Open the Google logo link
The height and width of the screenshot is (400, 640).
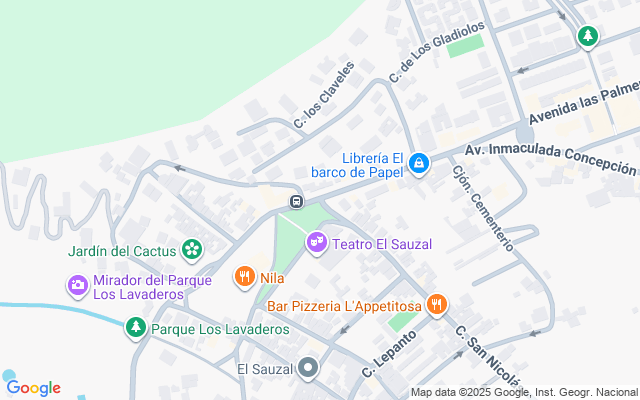click(x=34, y=388)
